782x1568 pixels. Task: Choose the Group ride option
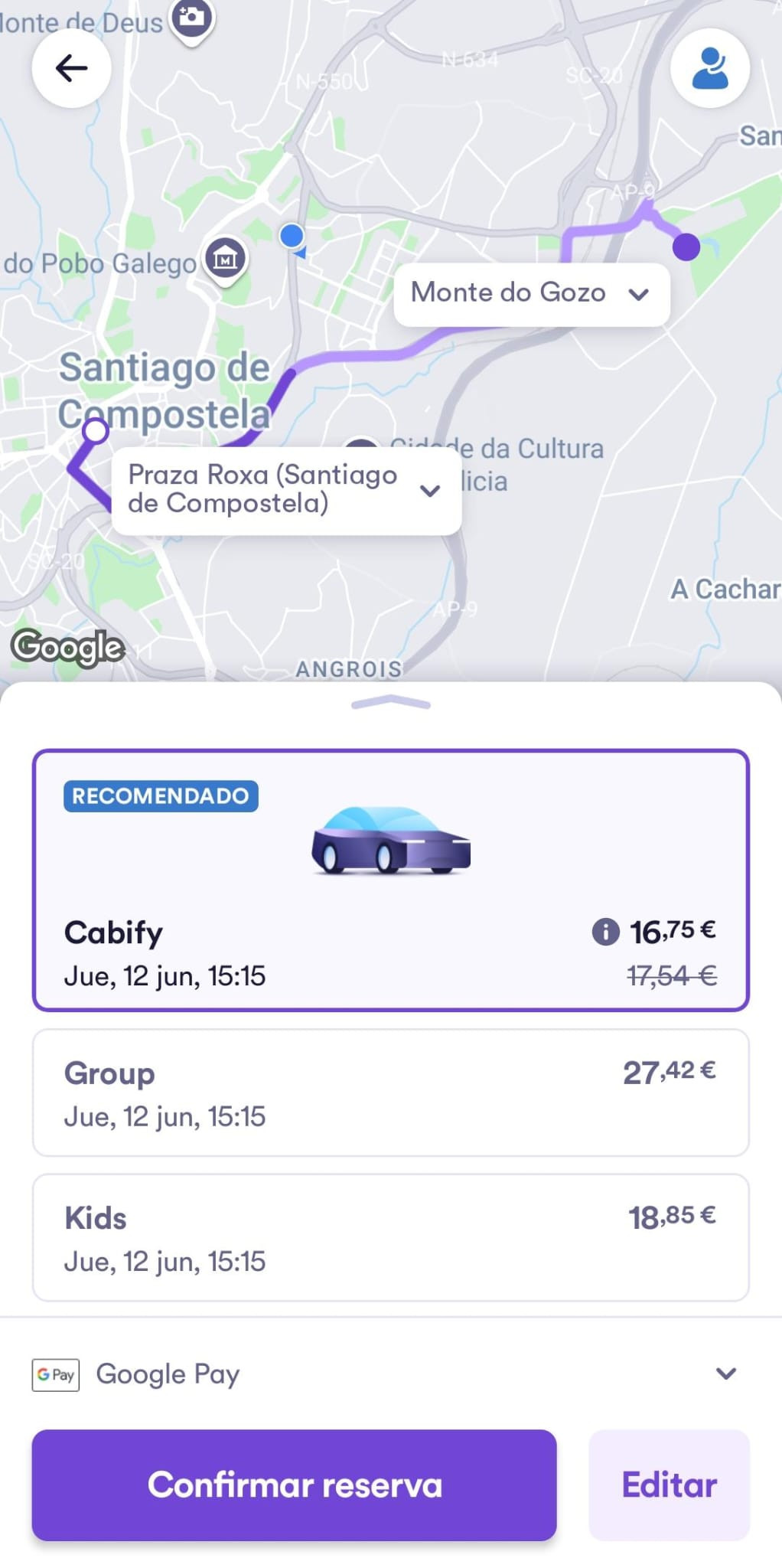390,1093
